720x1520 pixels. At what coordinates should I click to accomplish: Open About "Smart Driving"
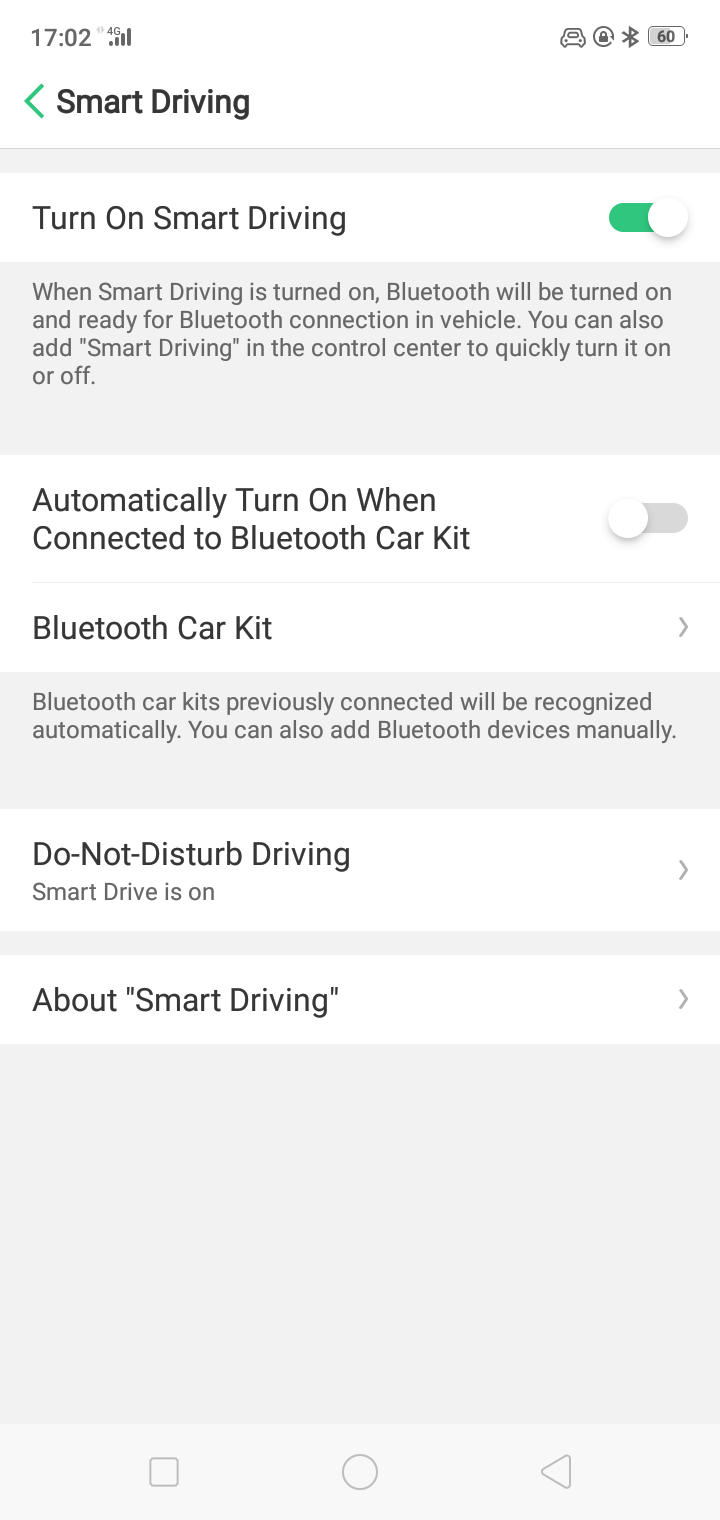tap(360, 1000)
